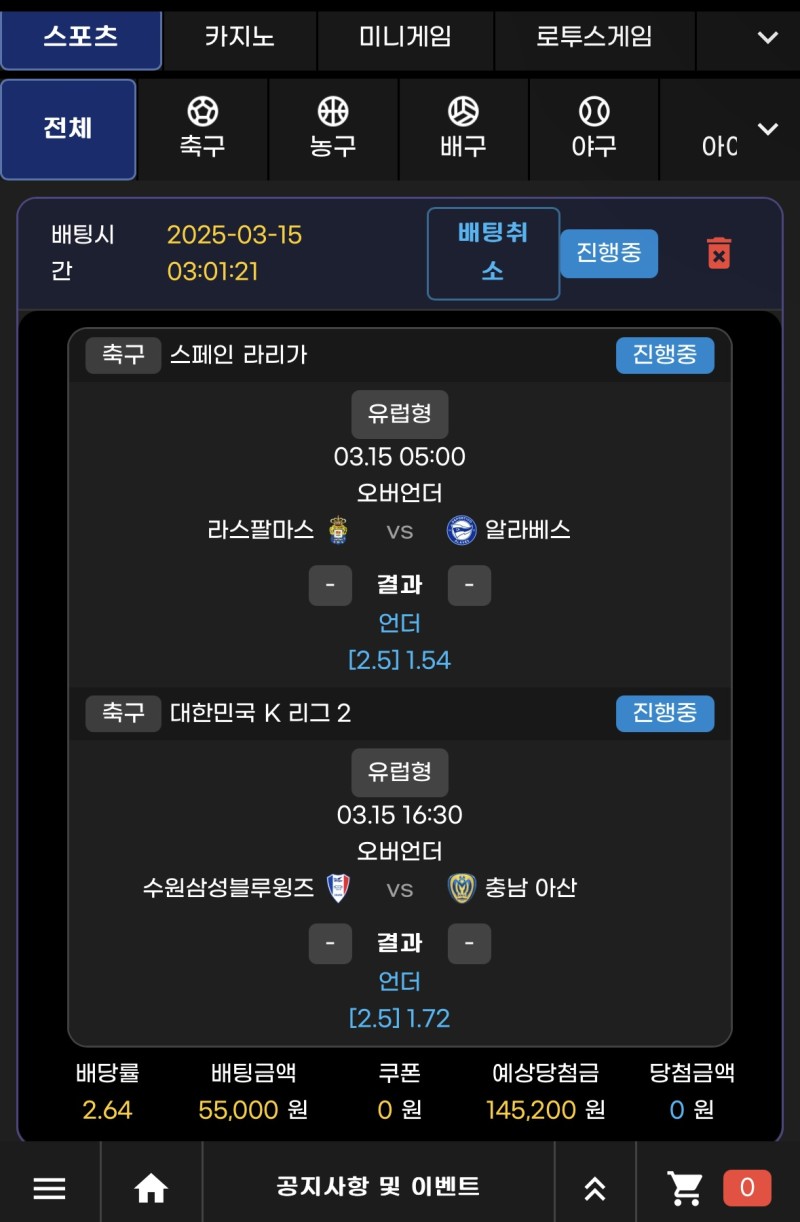This screenshot has width=800, height=1222.
Task: Switch to the 스포츠 tab
Action: 80,38
